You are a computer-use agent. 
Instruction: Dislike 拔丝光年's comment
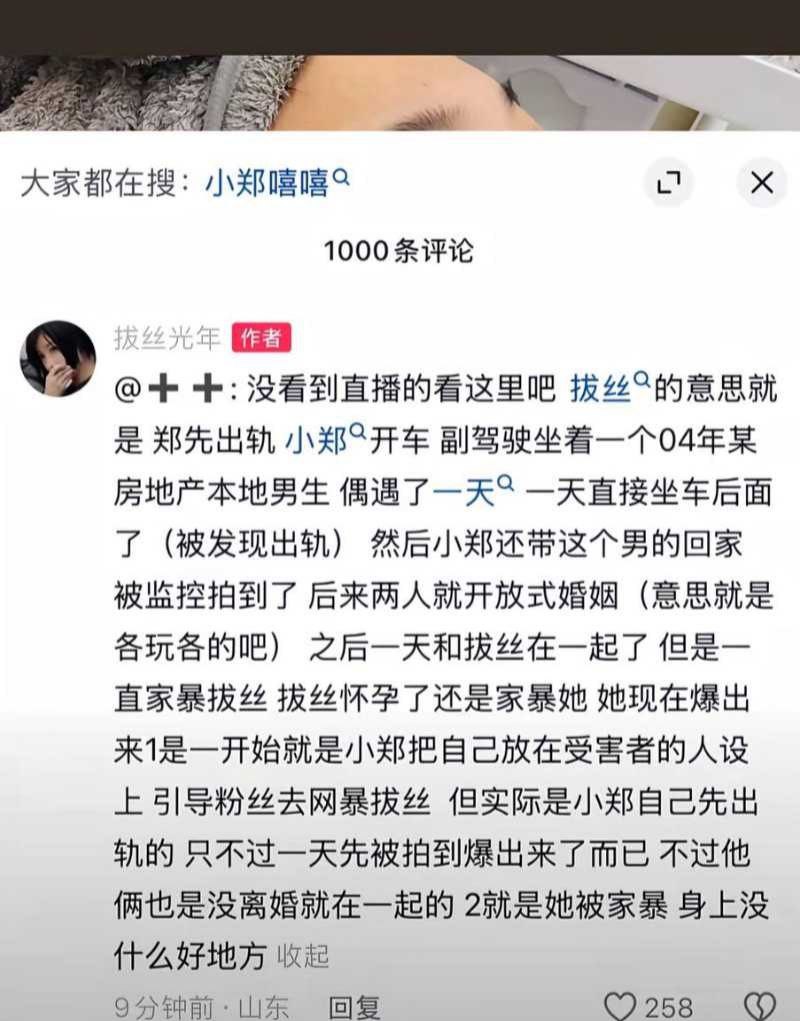point(760,1006)
